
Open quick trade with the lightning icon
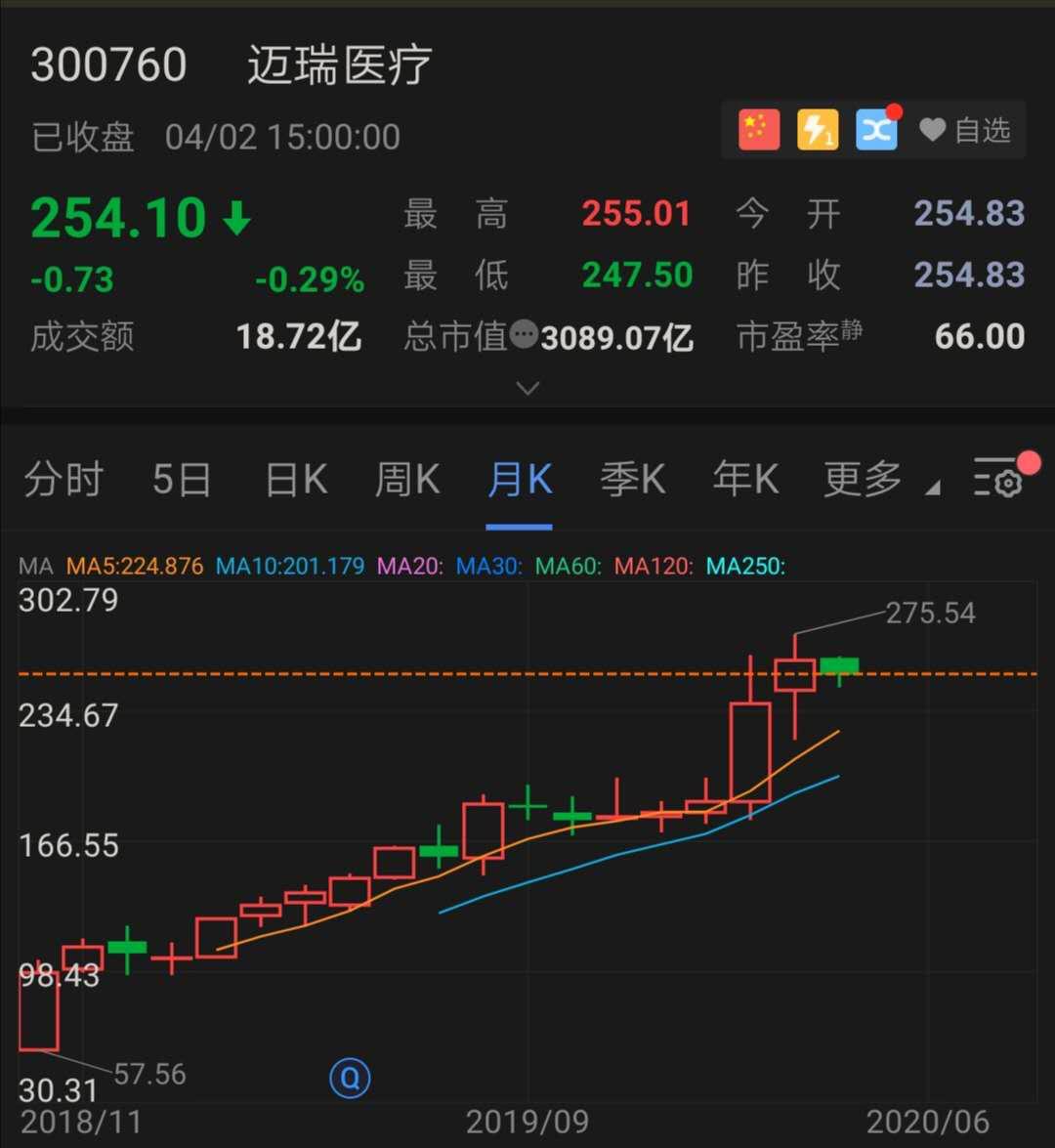click(818, 129)
